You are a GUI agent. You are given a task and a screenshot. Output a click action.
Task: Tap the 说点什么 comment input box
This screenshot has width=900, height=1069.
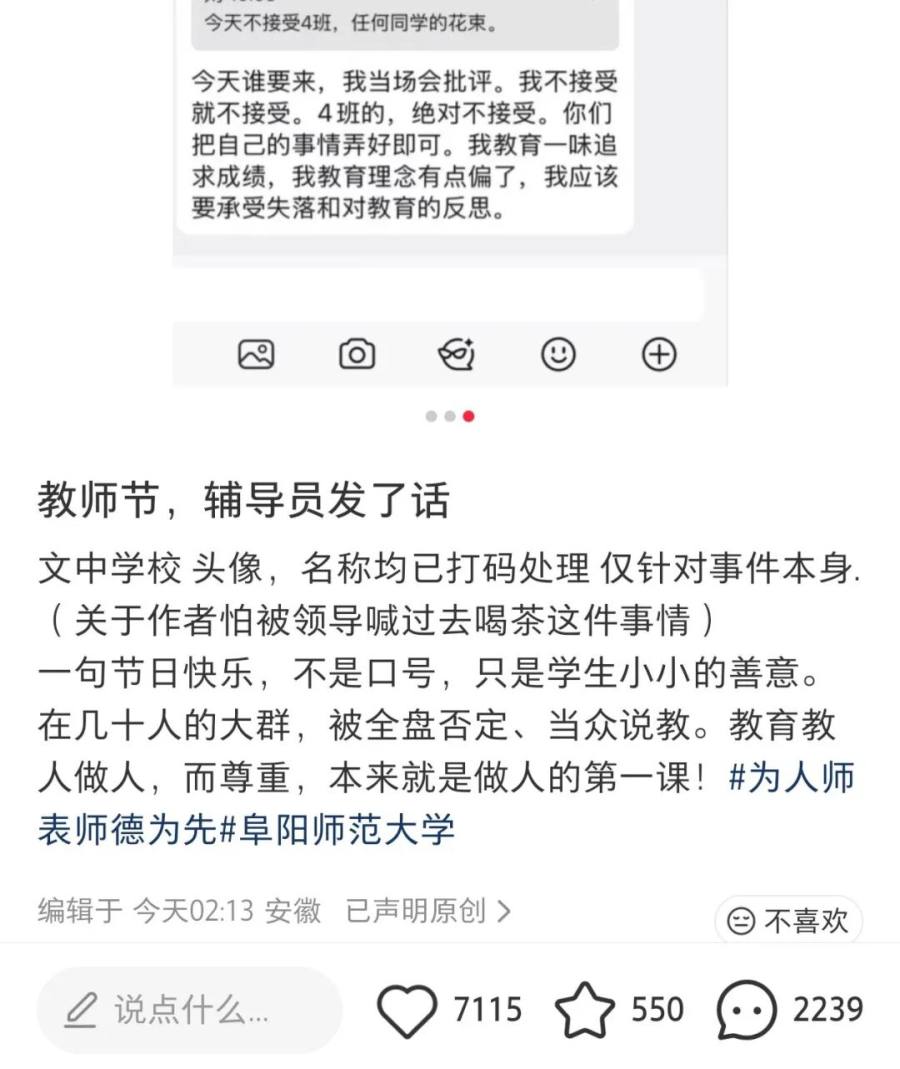190,1010
